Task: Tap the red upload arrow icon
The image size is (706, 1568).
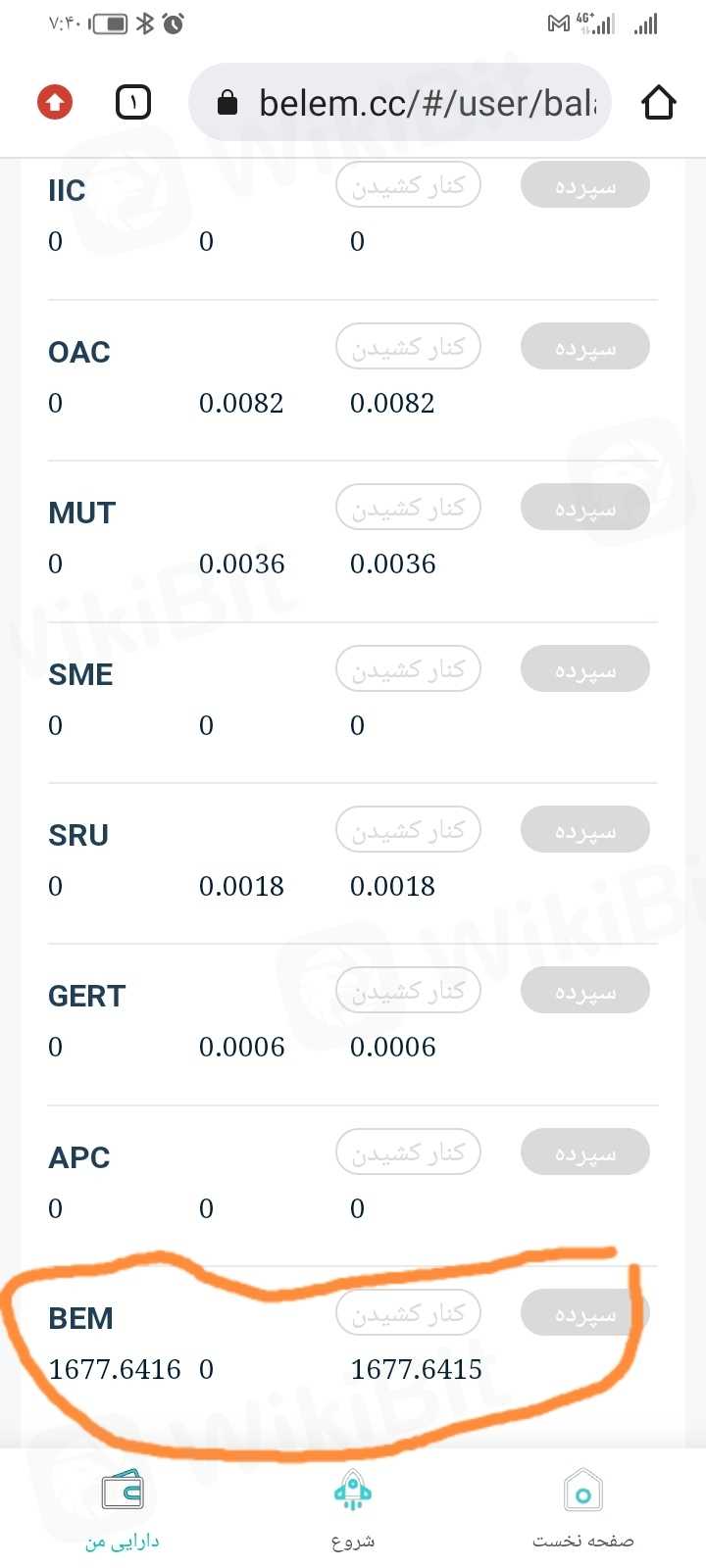Action: tap(55, 102)
